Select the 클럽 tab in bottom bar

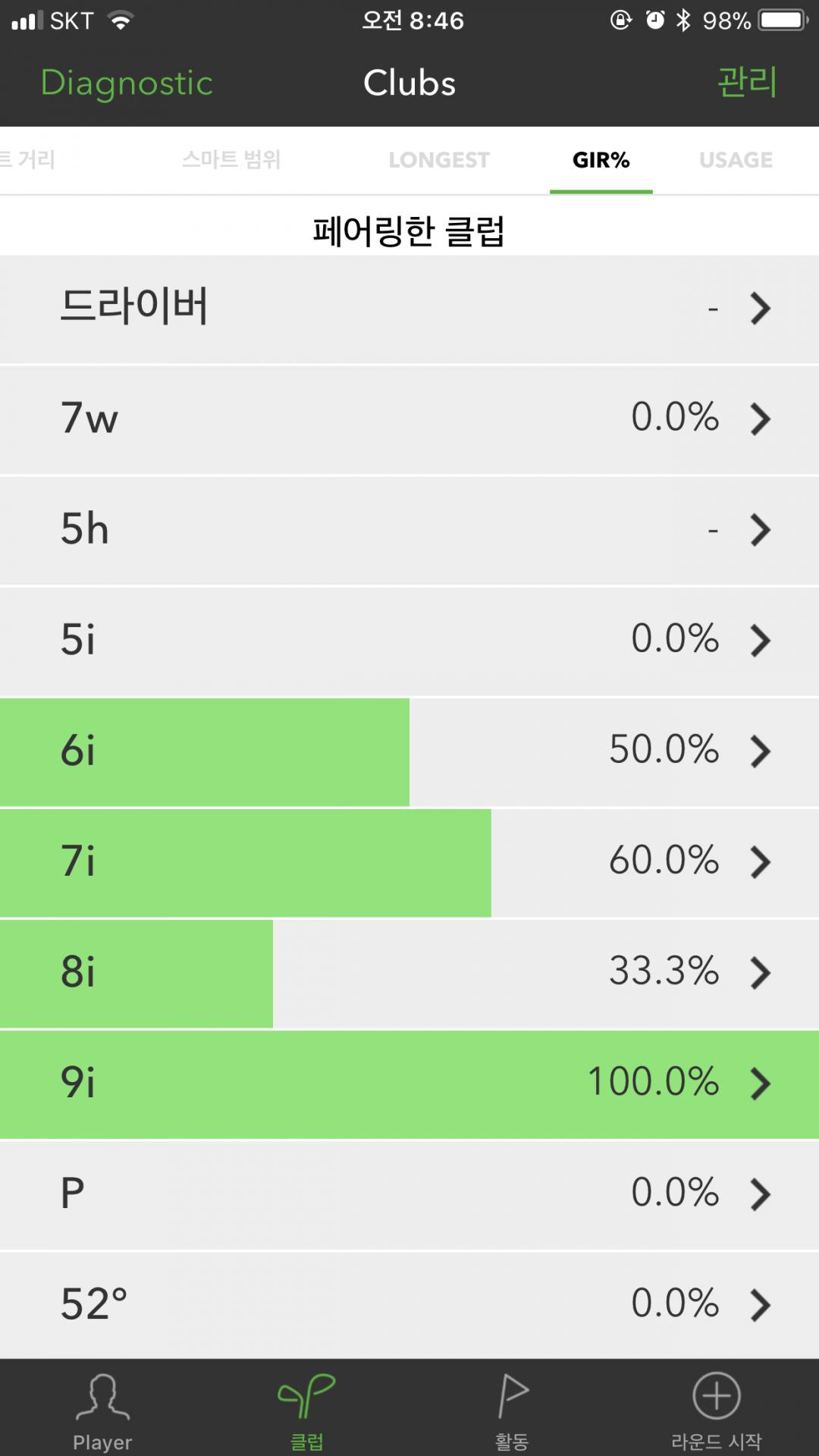coord(307,1410)
